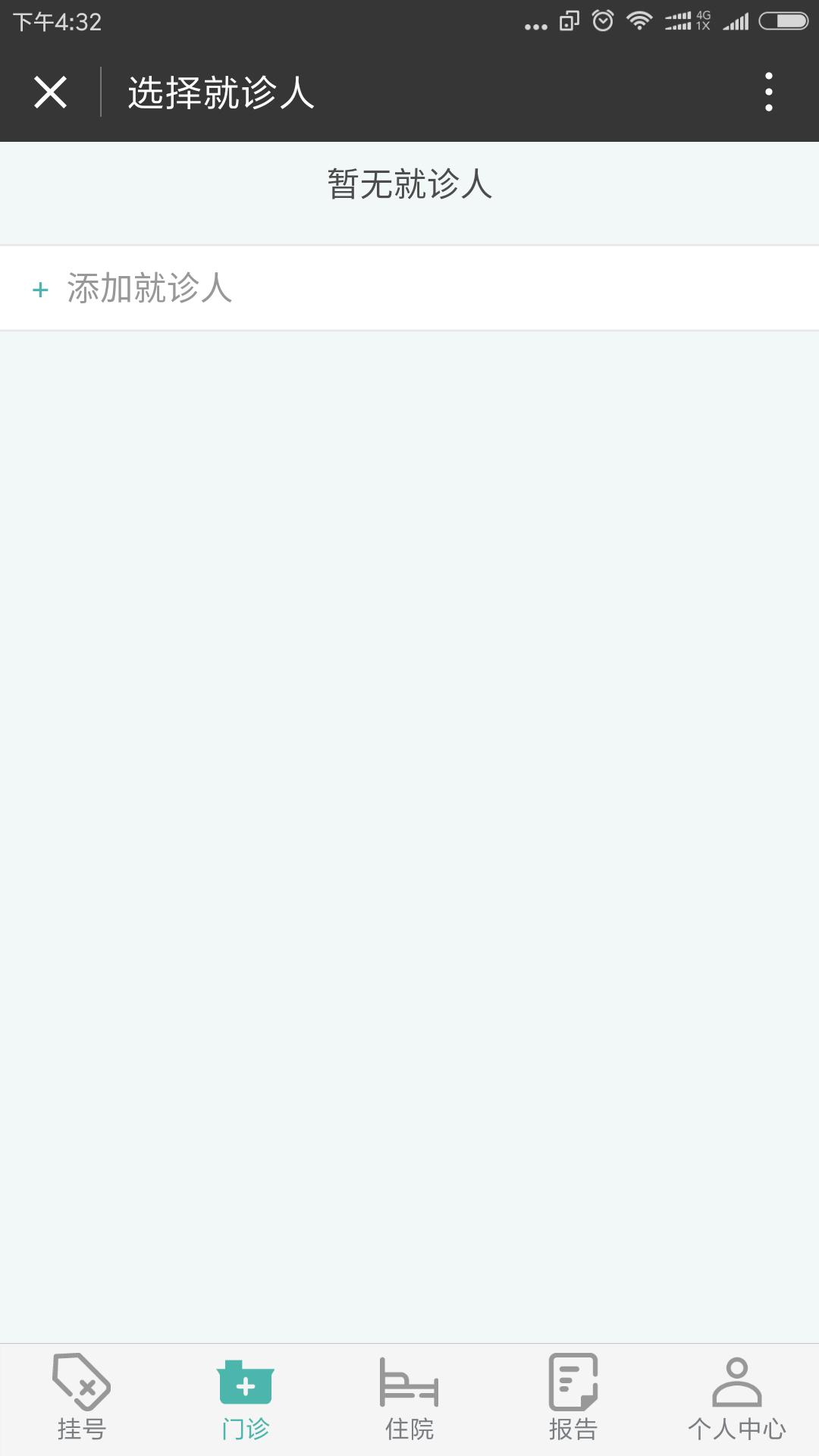
Task: Select the 门诊 tab
Action: pos(245,1398)
